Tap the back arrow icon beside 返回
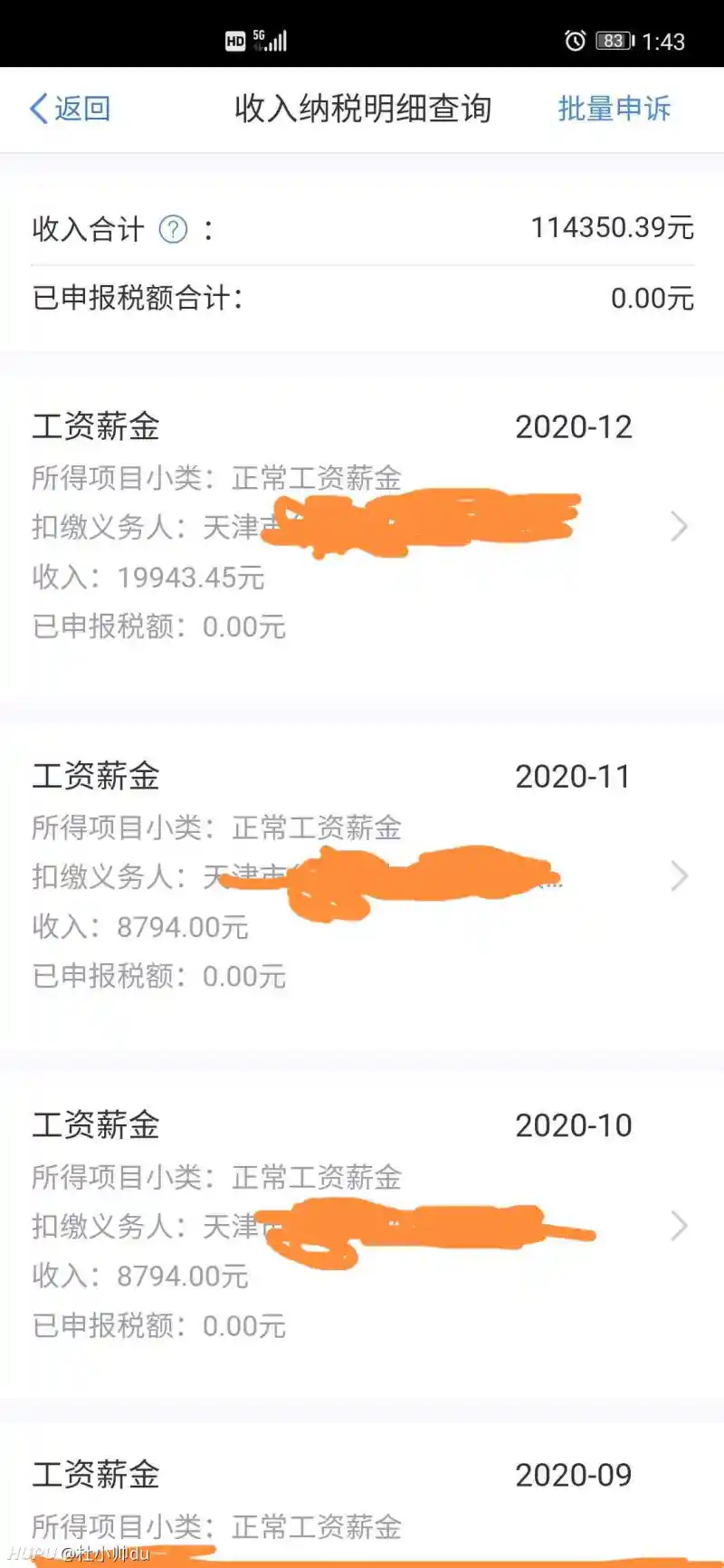The height and width of the screenshot is (1568, 724). [x=37, y=108]
